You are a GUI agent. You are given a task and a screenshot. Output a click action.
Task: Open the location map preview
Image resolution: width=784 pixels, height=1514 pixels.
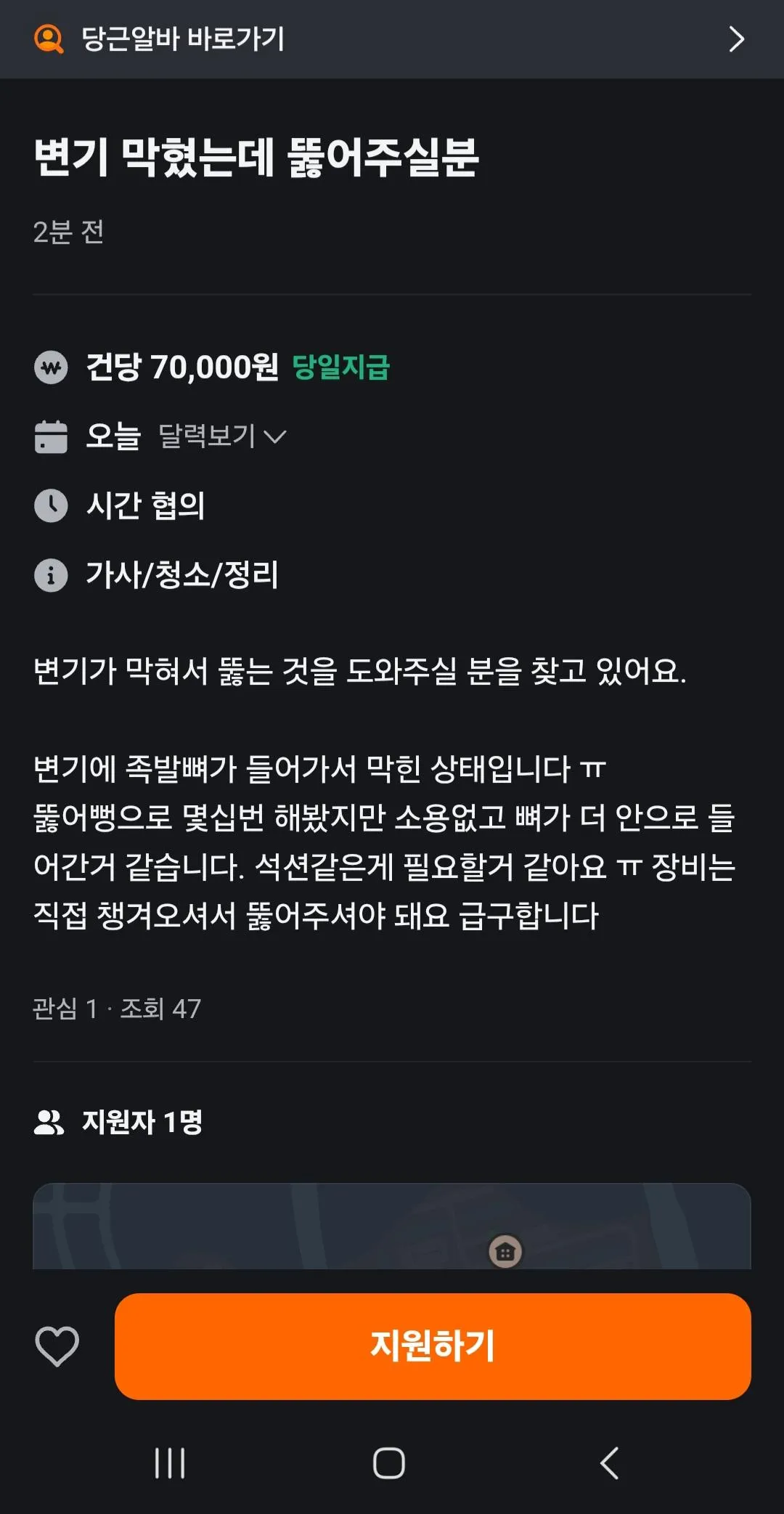coord(392,1226)
